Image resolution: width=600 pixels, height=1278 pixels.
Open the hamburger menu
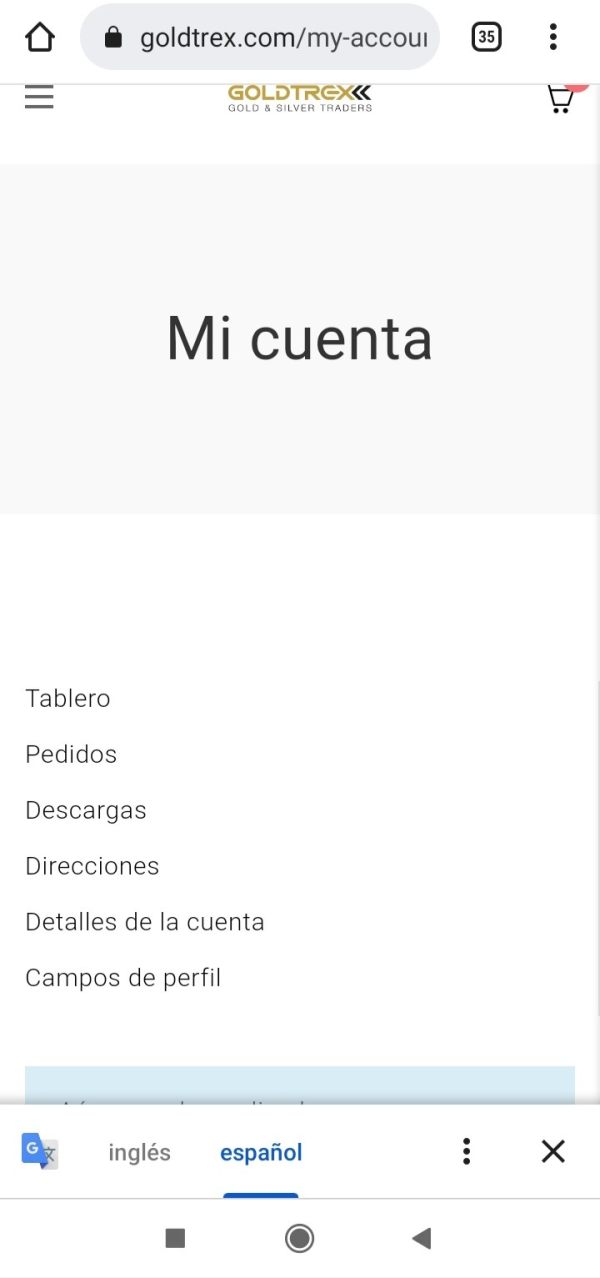coord(39,97)
